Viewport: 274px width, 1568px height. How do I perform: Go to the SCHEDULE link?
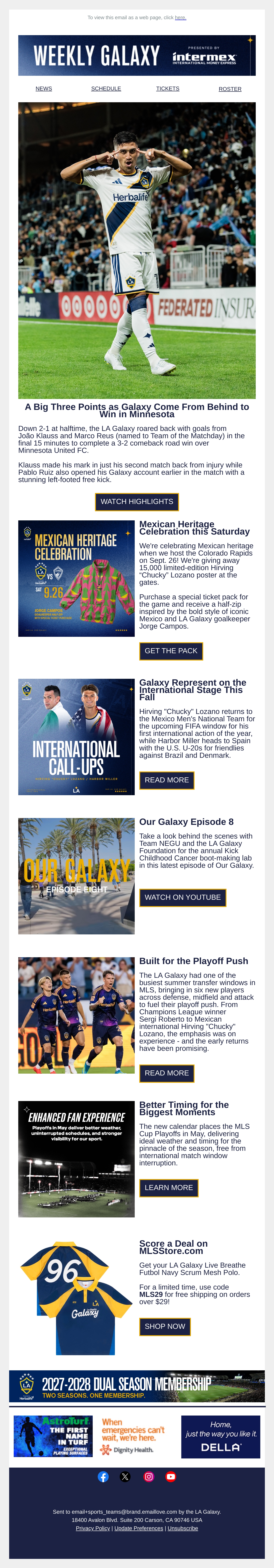[x=106, y=88]
